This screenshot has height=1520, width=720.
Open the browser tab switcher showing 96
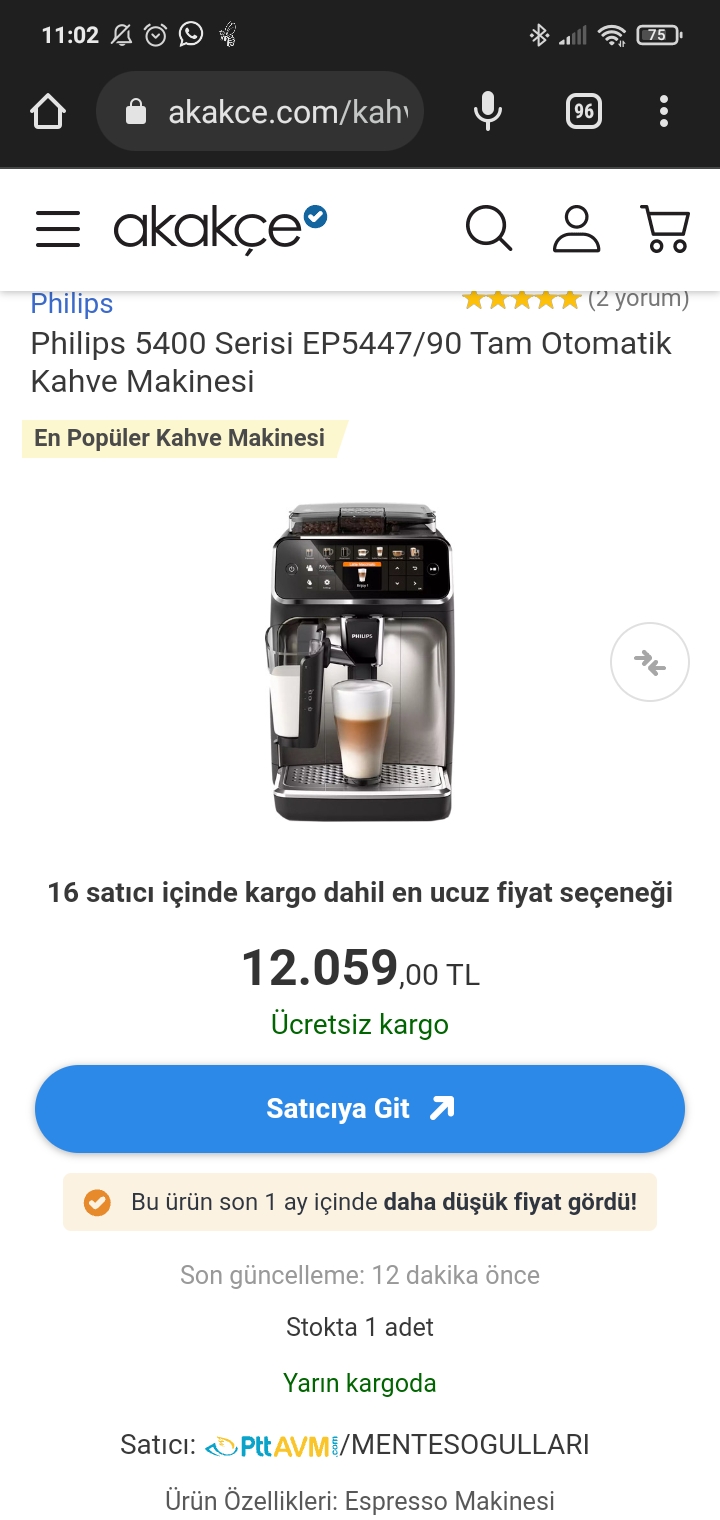pos(584,111)
